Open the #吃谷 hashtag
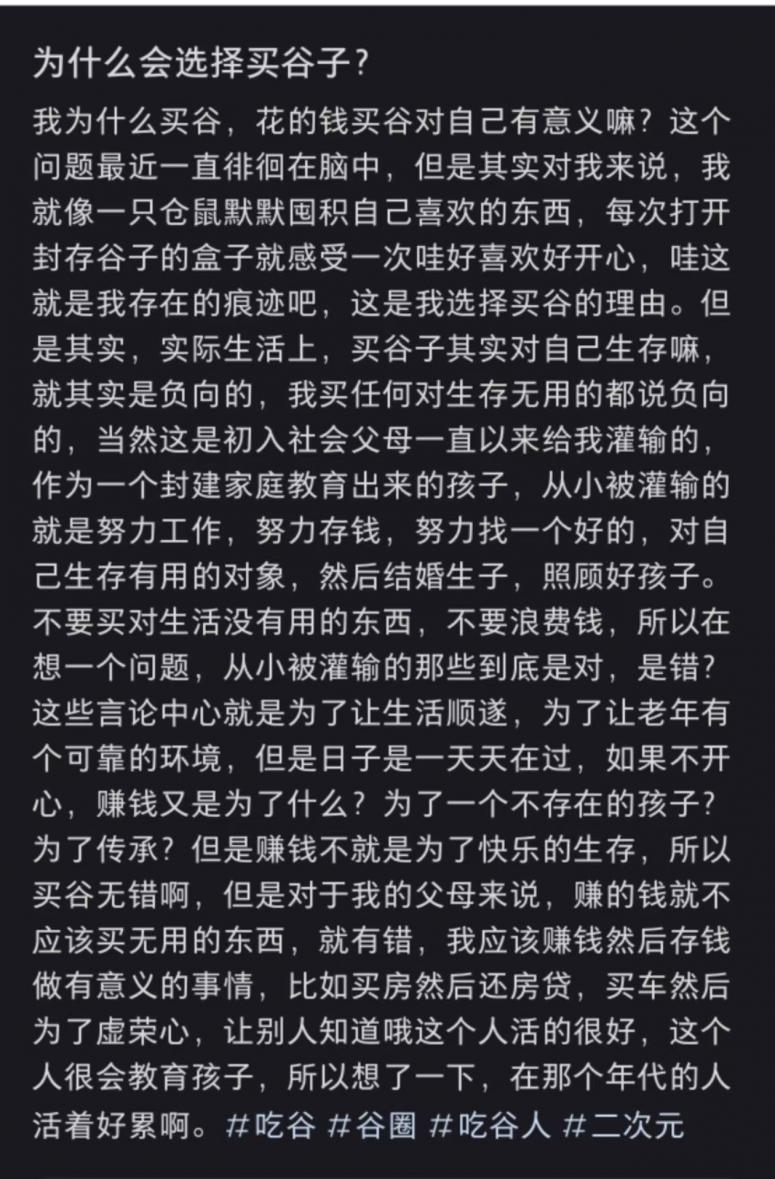 271,1125
